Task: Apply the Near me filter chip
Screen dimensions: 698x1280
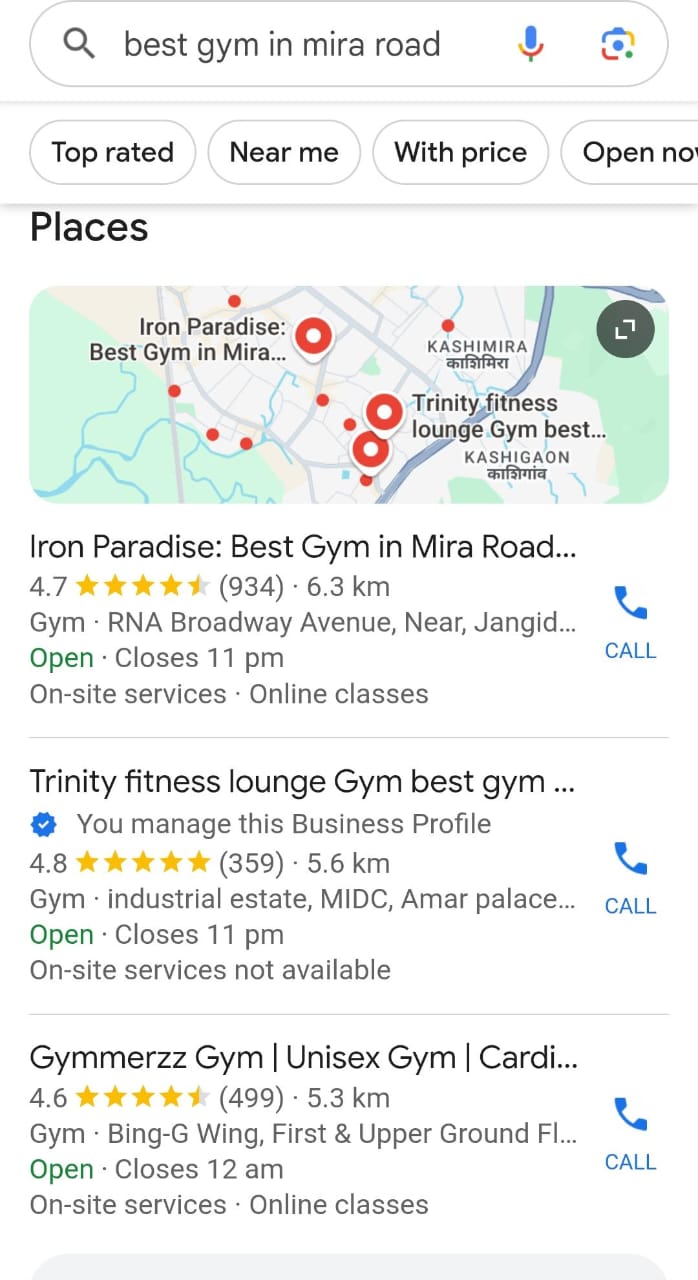Action: pyautogui.click(x=284, y=152)
